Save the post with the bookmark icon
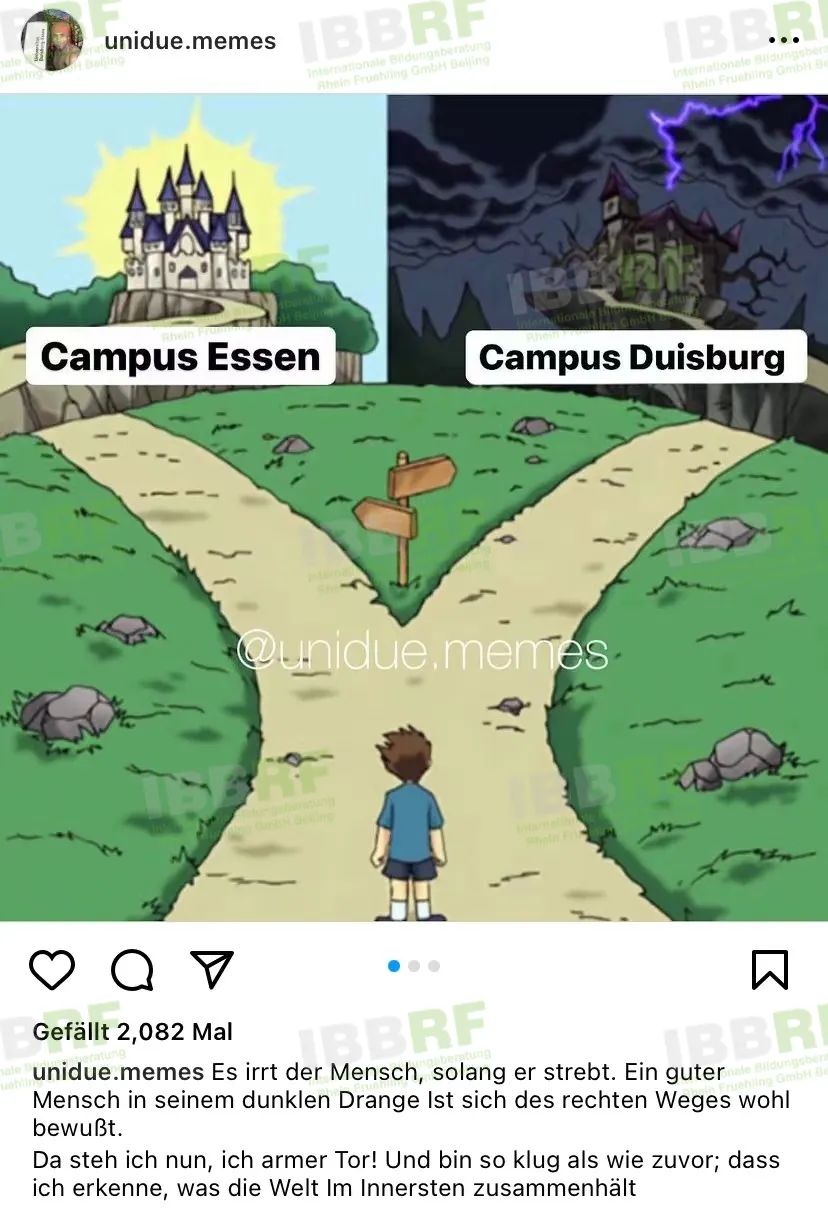Screen dimensions: 828x1231 point(769,969)
